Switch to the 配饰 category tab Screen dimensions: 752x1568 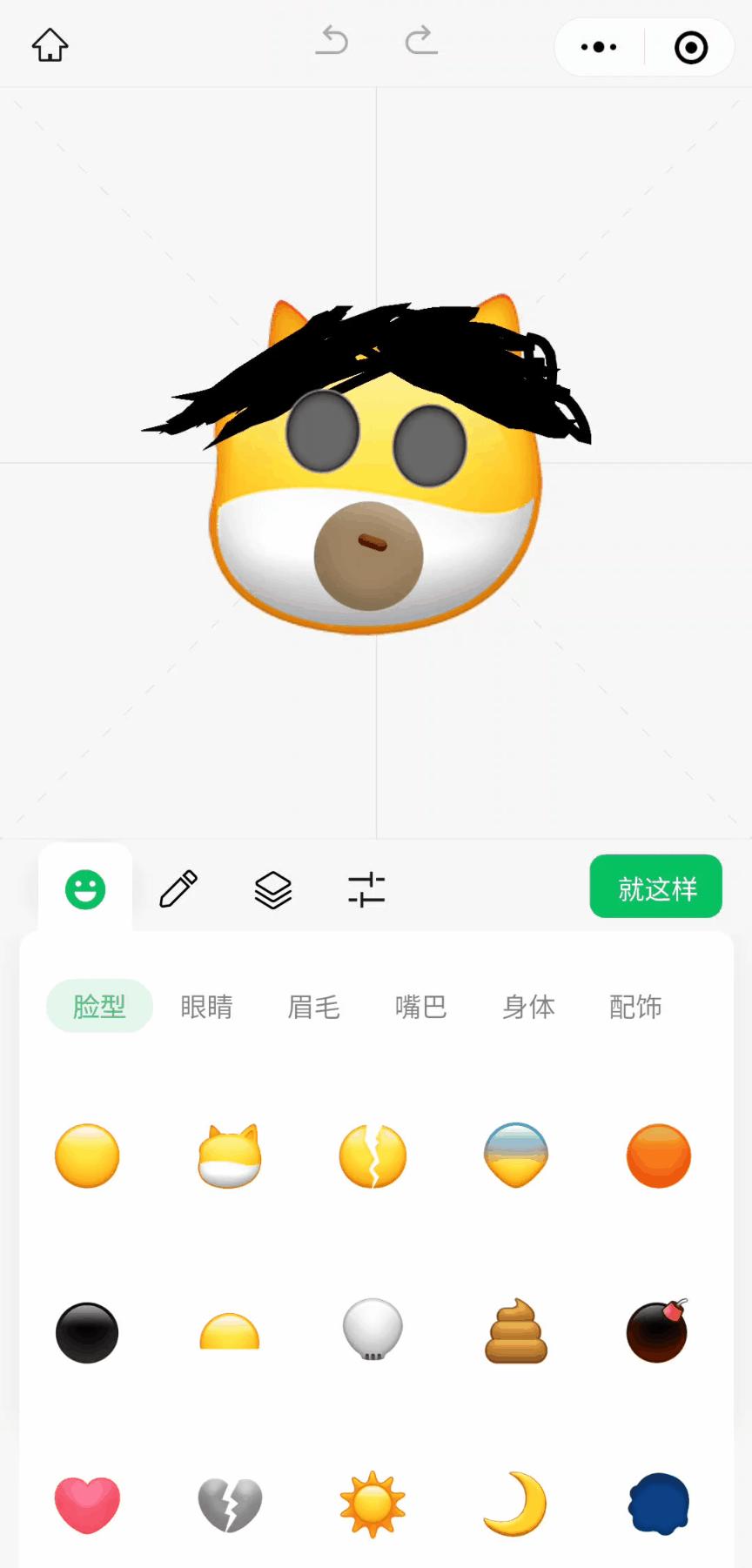[635, 1006]
